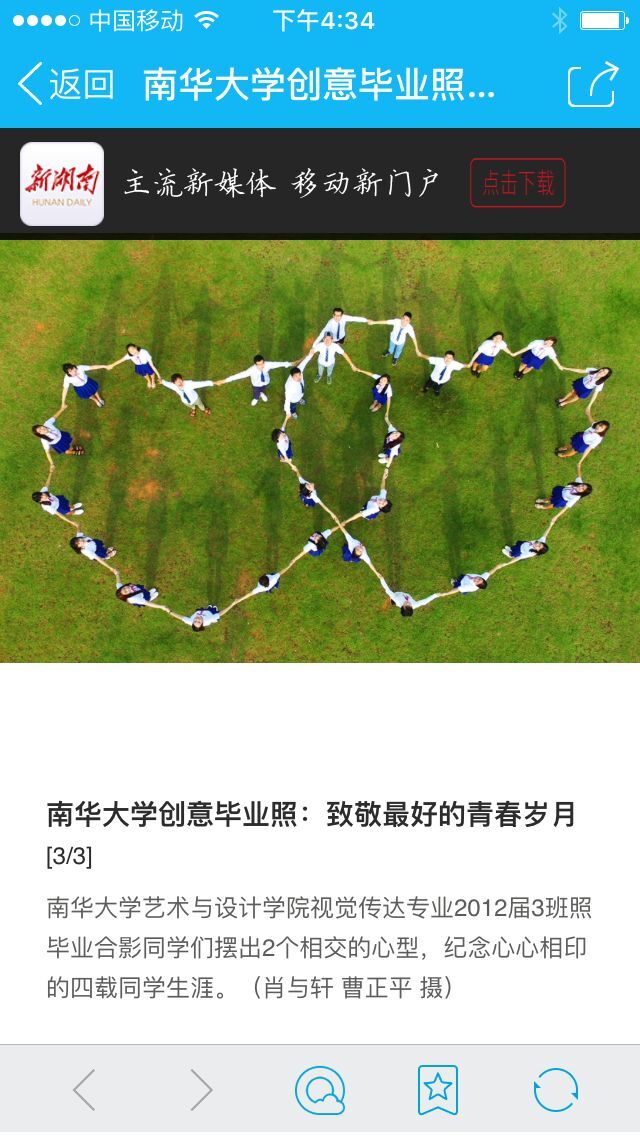
Task: Navigate to the previous page in the toolbar
Action: click(84, 1090)
